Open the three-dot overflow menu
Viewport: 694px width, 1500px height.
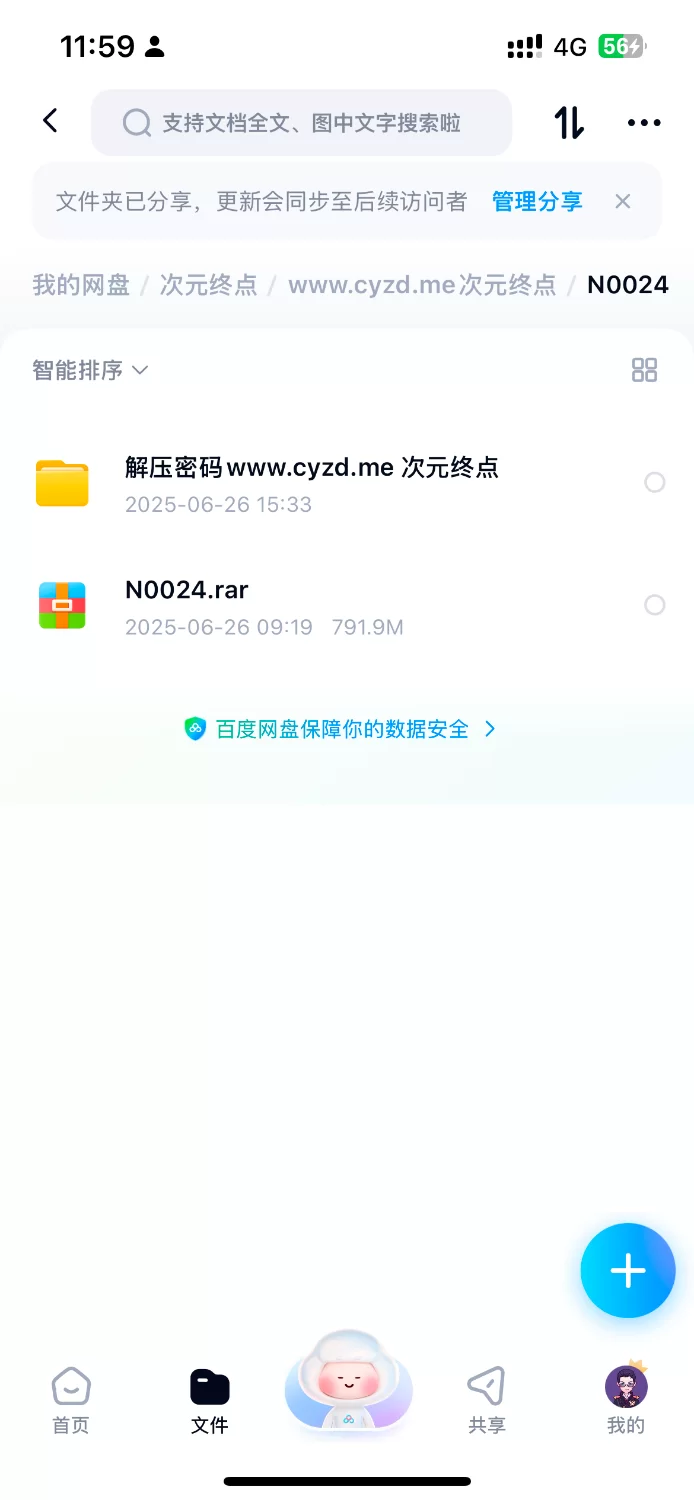(644, 123)
